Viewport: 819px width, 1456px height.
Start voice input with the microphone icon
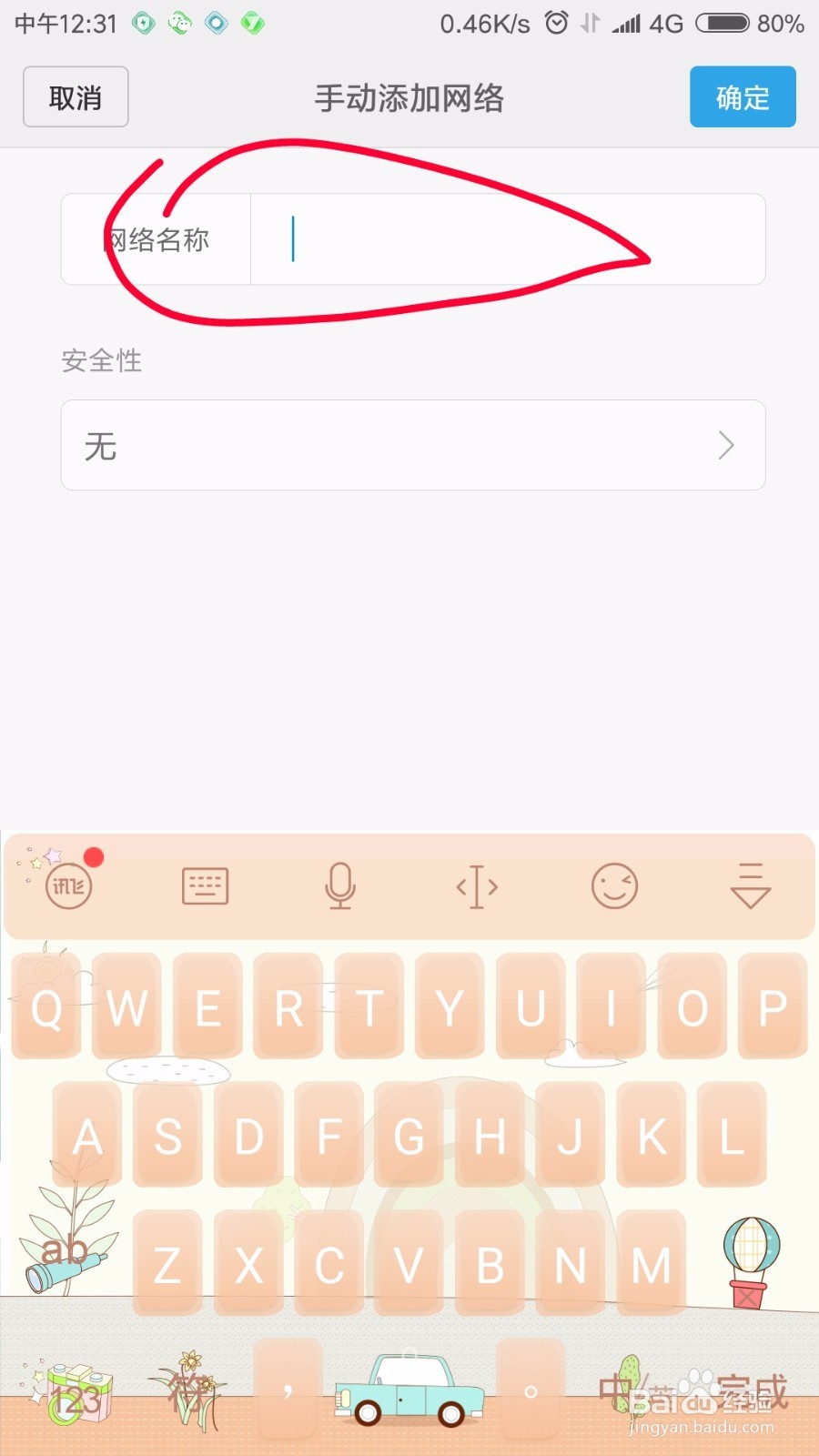click(340, 885)
